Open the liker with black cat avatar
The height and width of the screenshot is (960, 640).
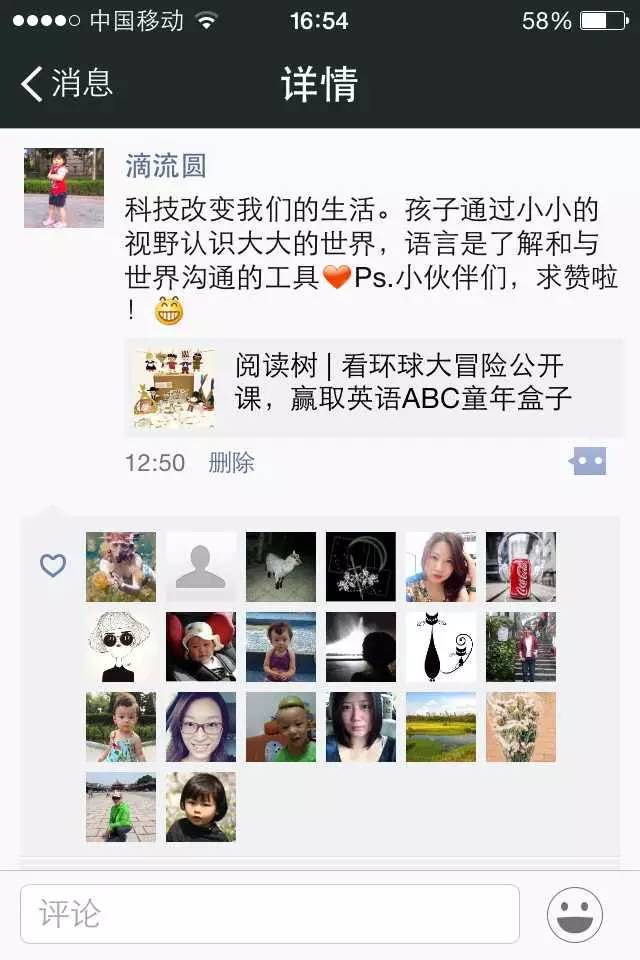[x=441, y=647]
